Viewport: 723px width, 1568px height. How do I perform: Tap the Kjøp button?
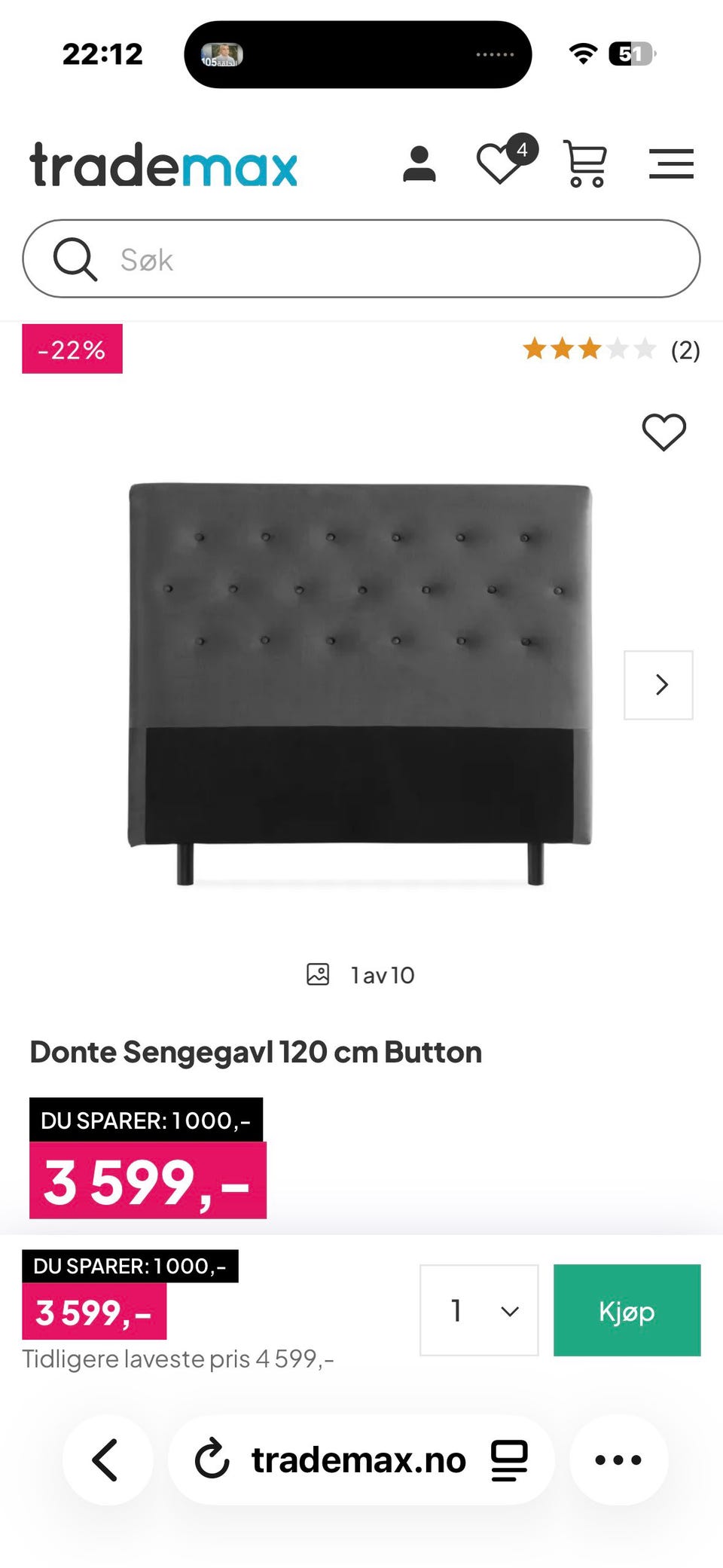pos(627,1310)
